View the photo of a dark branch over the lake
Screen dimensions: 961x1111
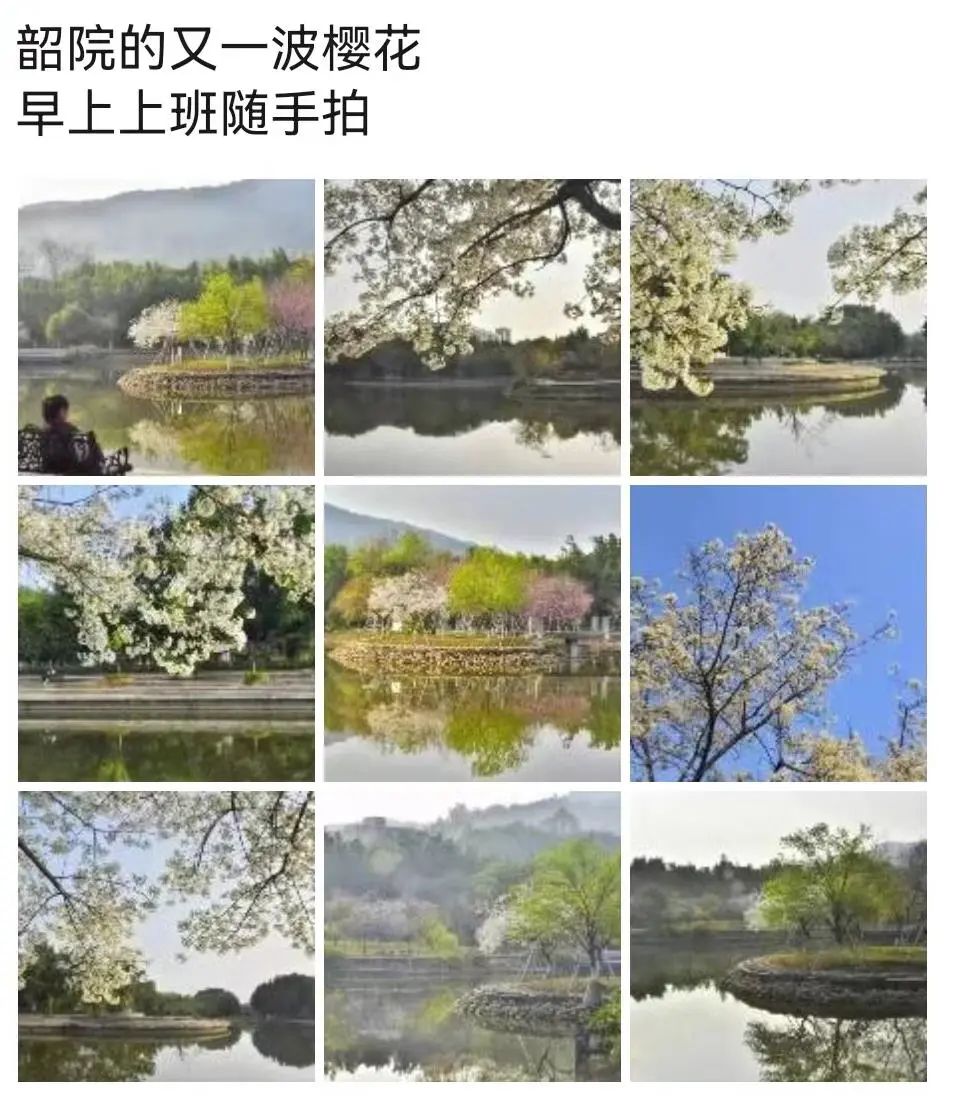[x=472, y=327]
